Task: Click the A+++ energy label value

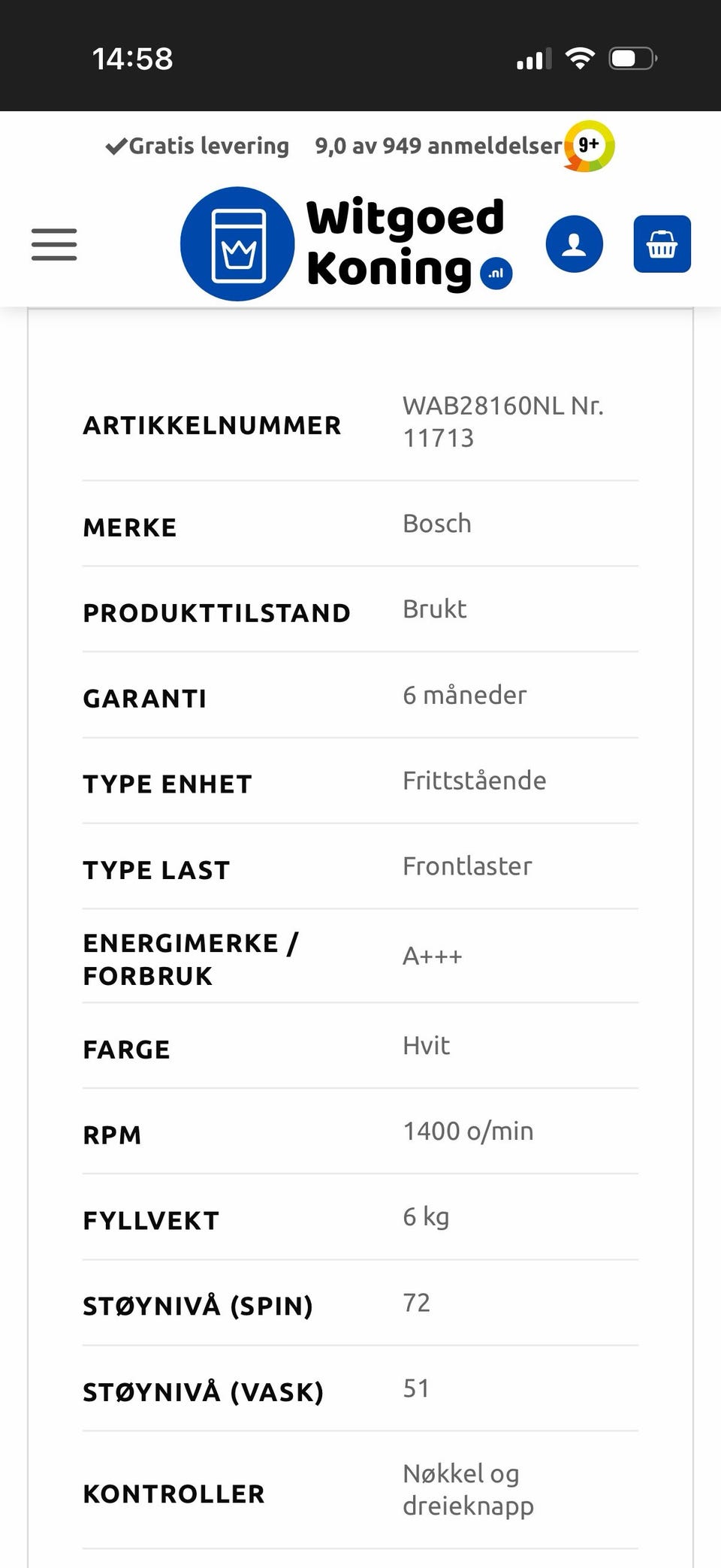Action: coord(432,956)
